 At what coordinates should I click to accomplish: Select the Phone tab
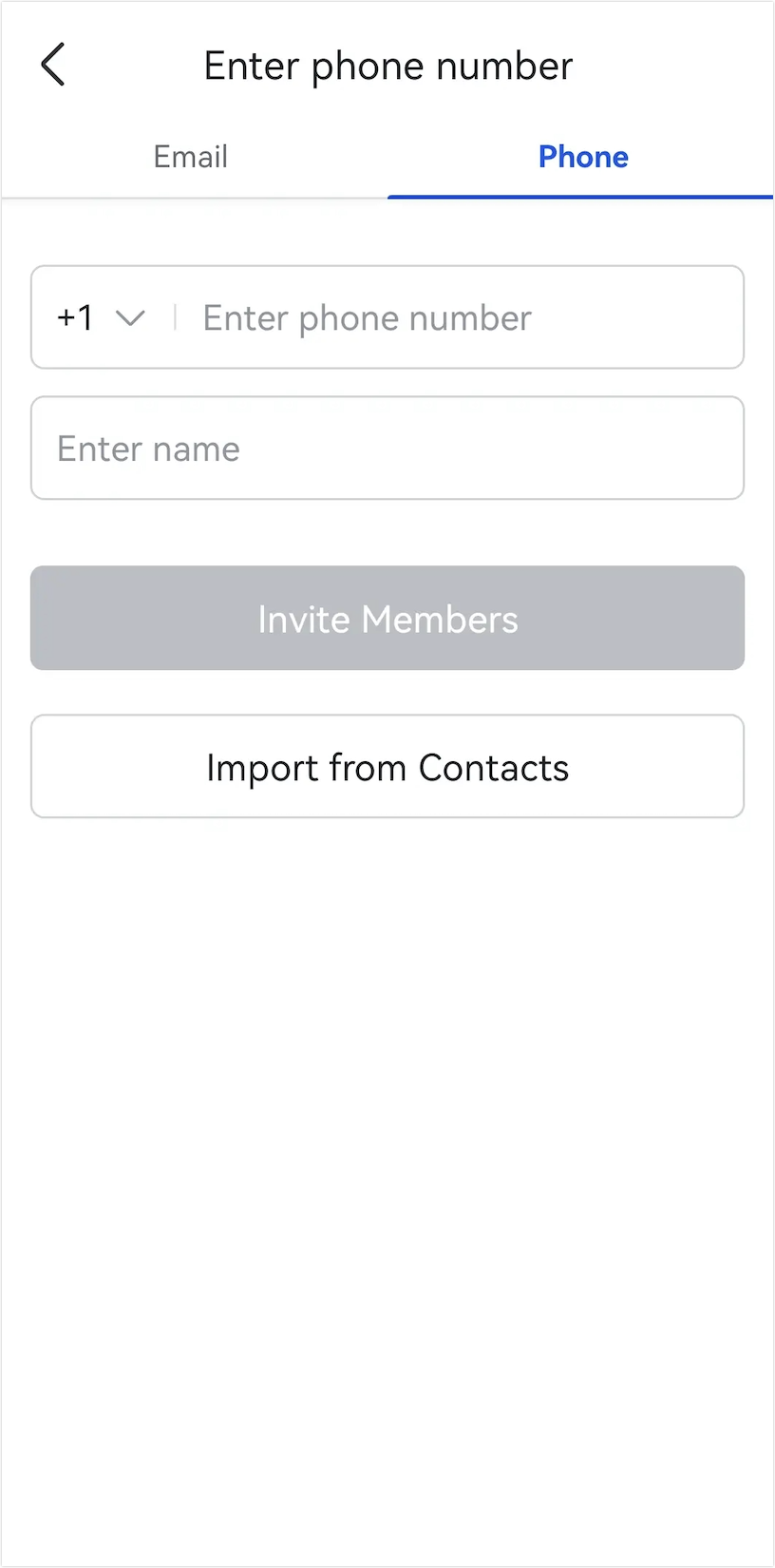pos(582,157)
